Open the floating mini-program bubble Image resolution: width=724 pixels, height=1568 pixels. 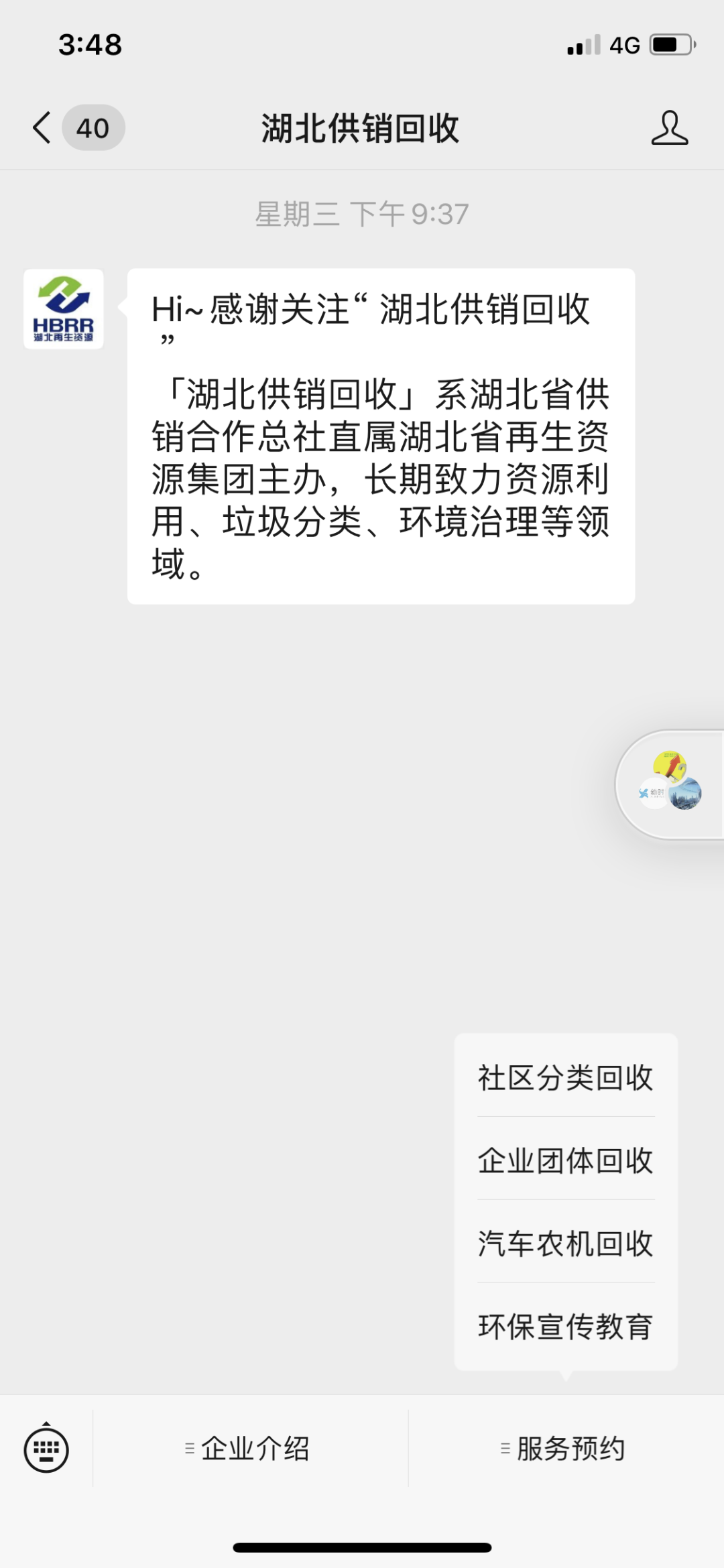click(x=670, y=784)
